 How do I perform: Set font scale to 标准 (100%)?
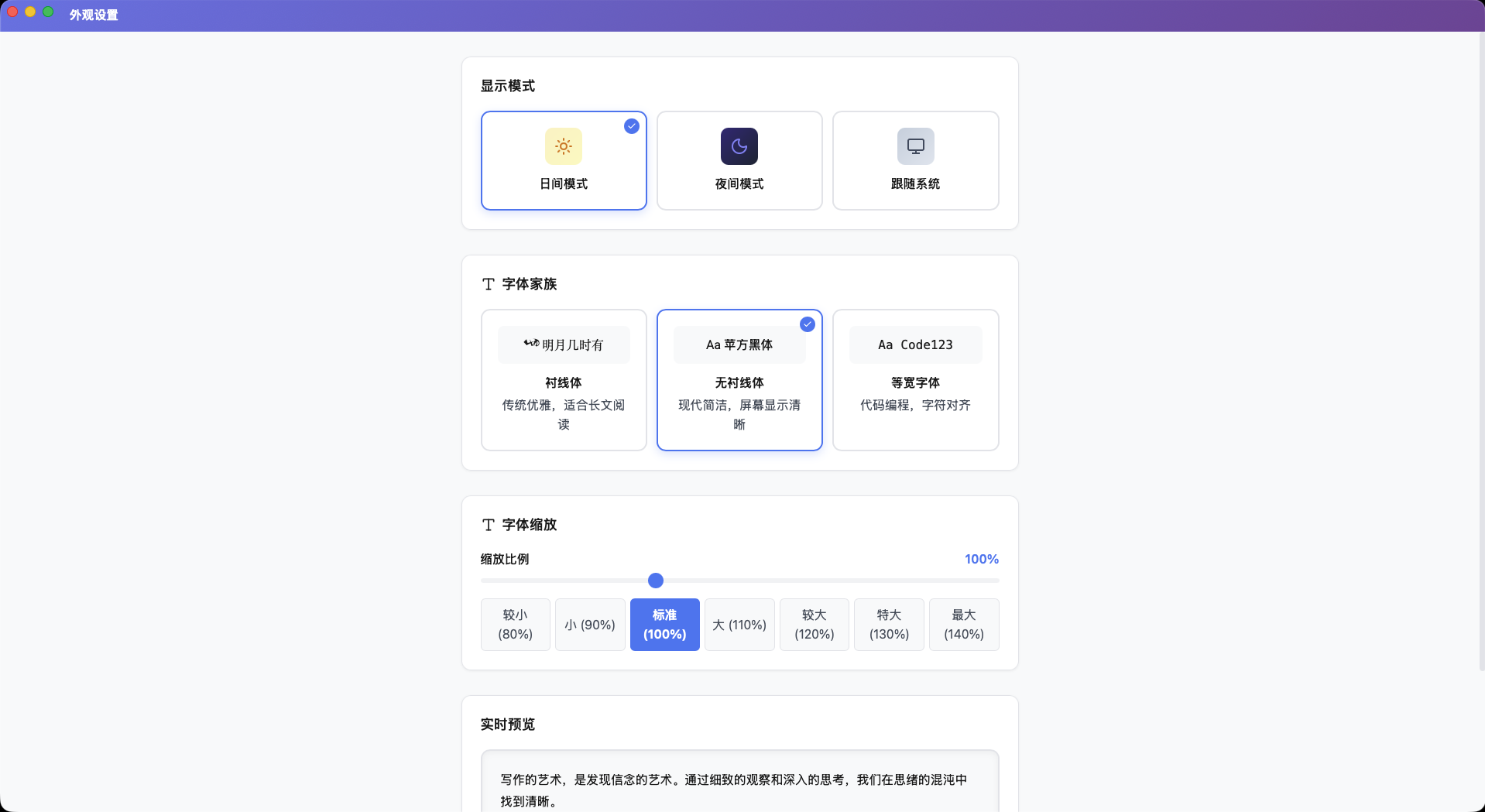[x=665, y=625]
